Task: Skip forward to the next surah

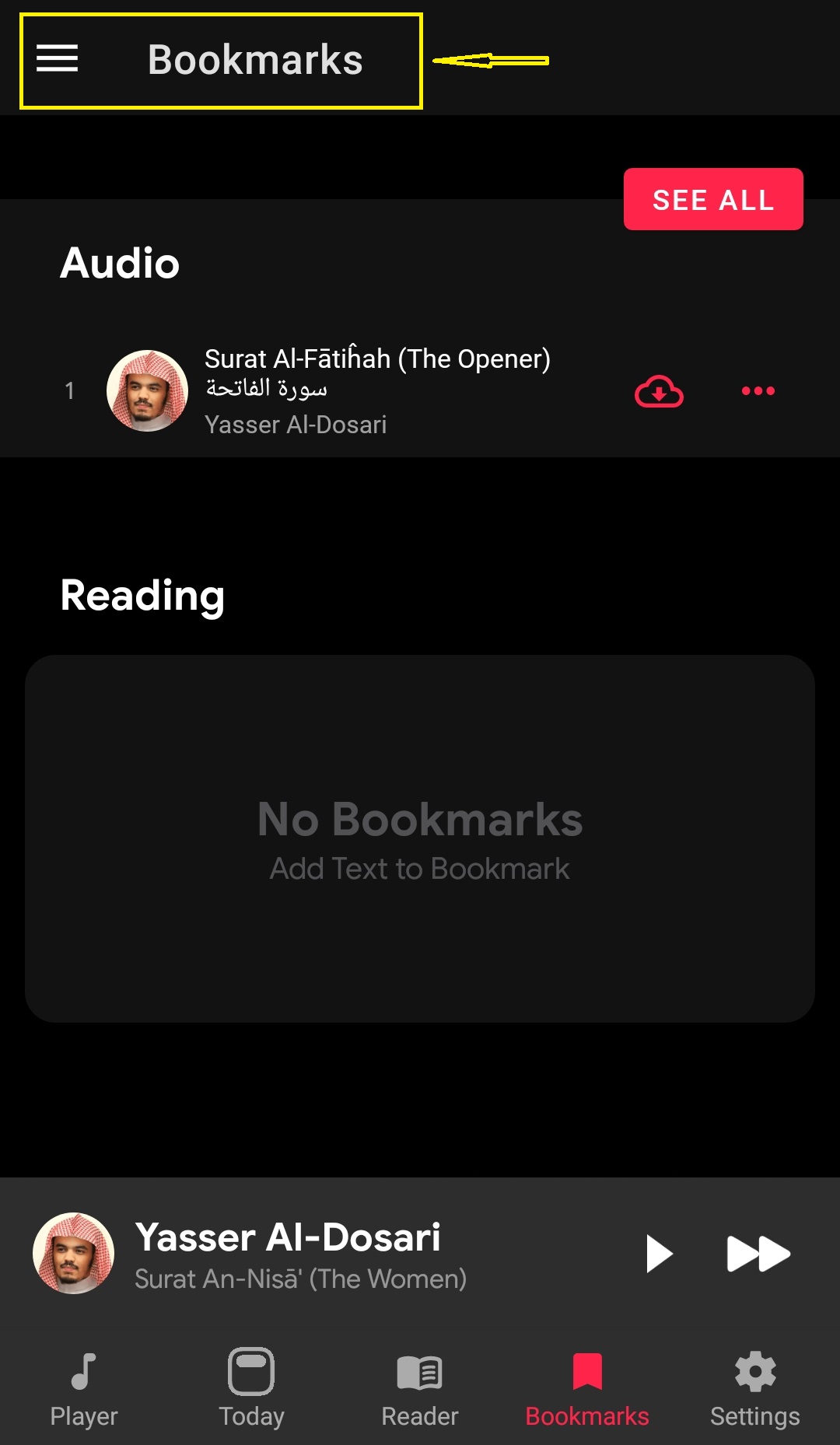Action: [x=758, y=1254]
